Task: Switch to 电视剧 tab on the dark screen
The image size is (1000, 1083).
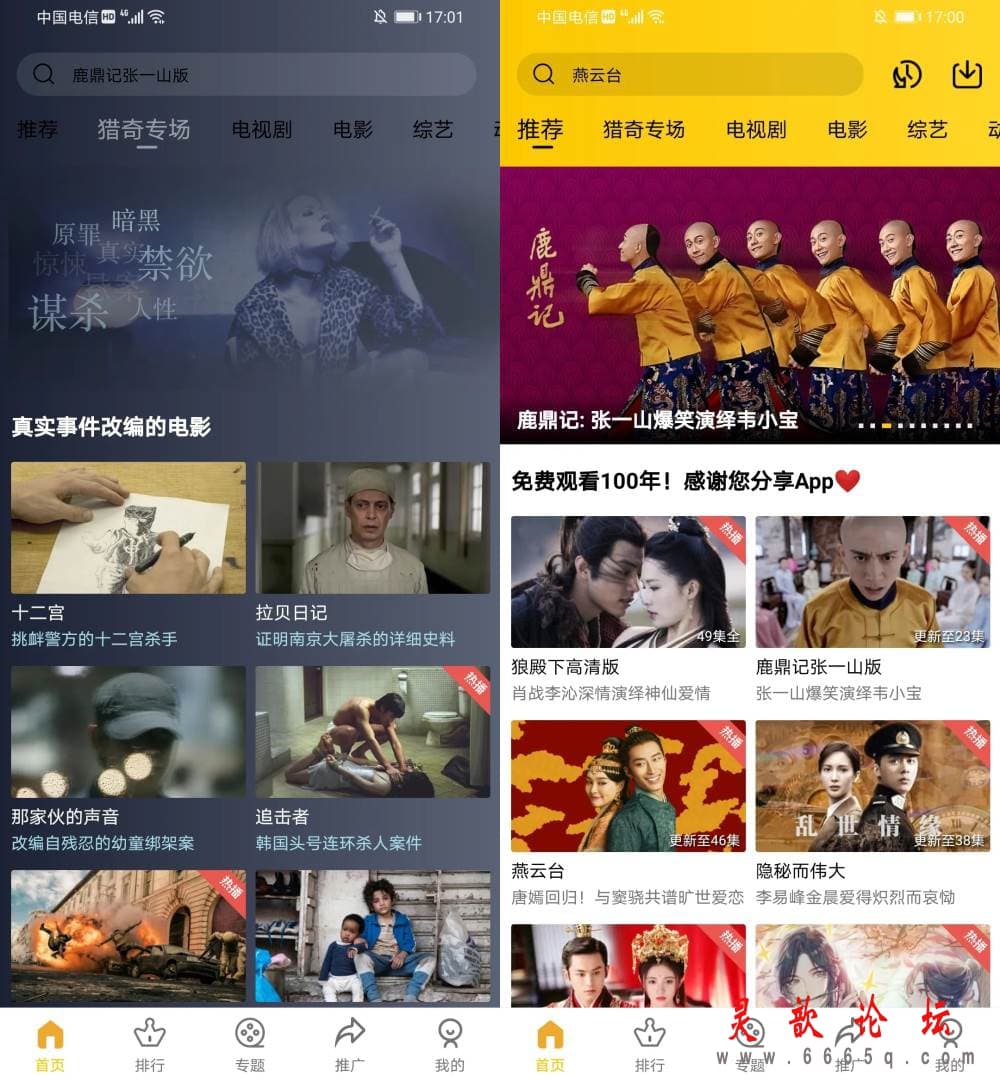Action: [x=261, y=130]
